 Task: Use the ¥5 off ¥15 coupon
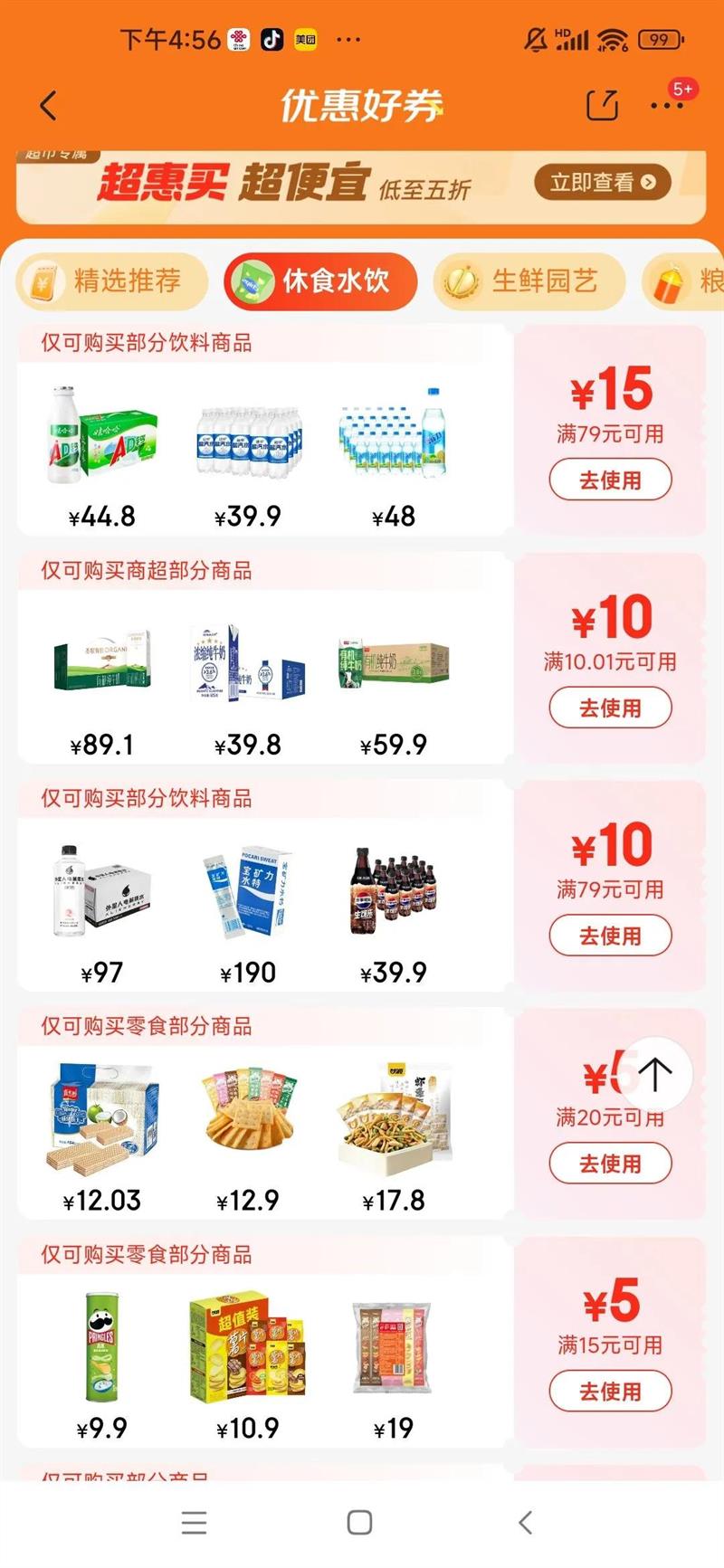[611, 1392]
